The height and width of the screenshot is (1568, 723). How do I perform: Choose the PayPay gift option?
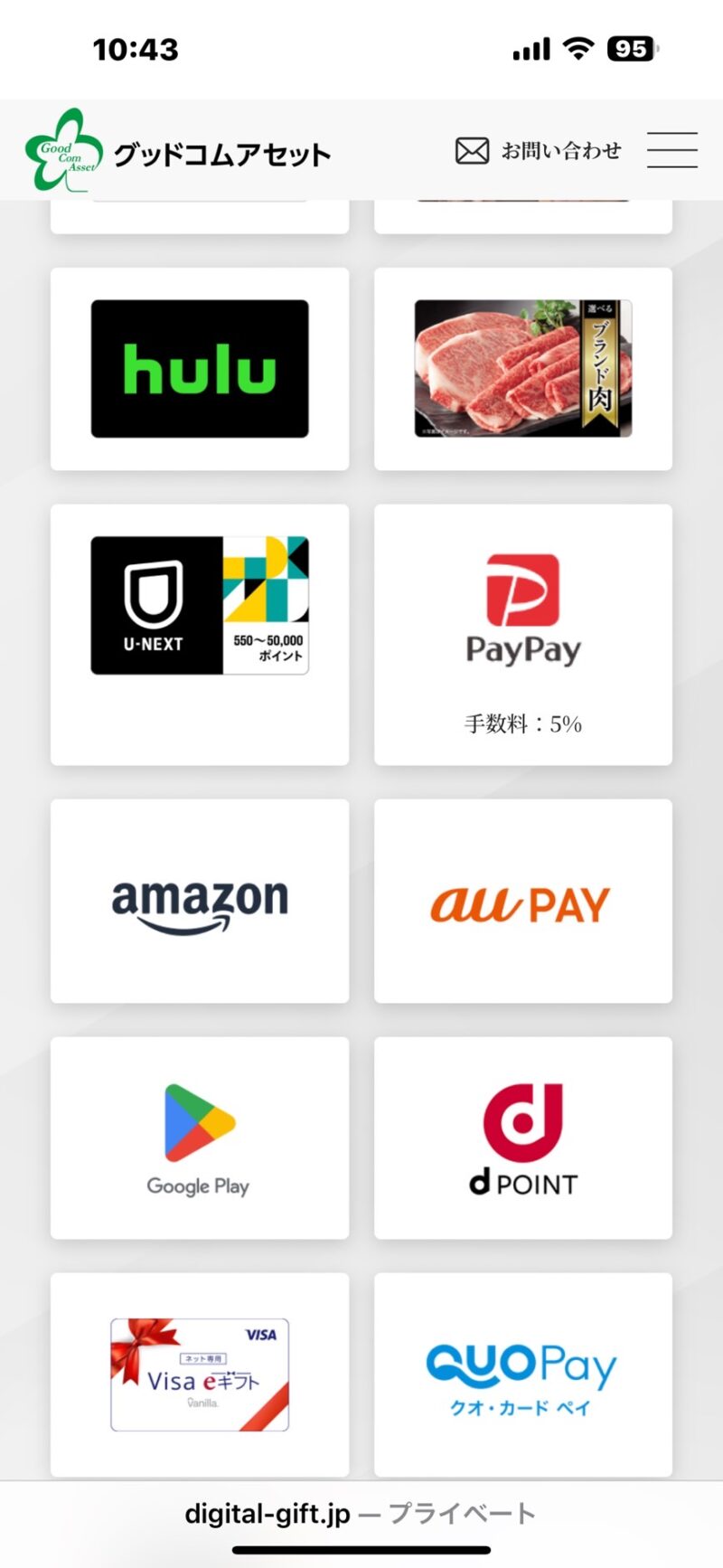pos(523,633)
